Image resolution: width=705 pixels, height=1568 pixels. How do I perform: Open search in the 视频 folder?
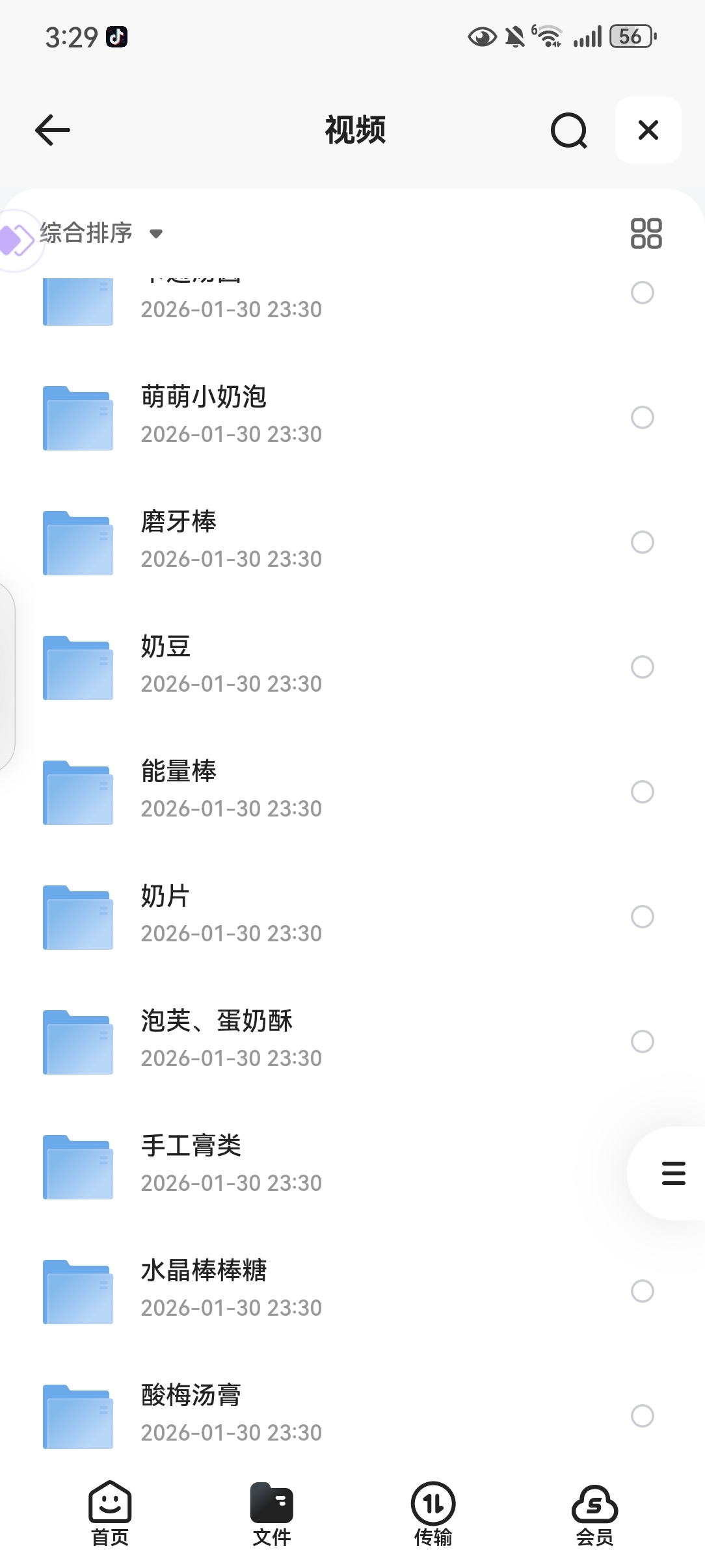click(568, 130)
